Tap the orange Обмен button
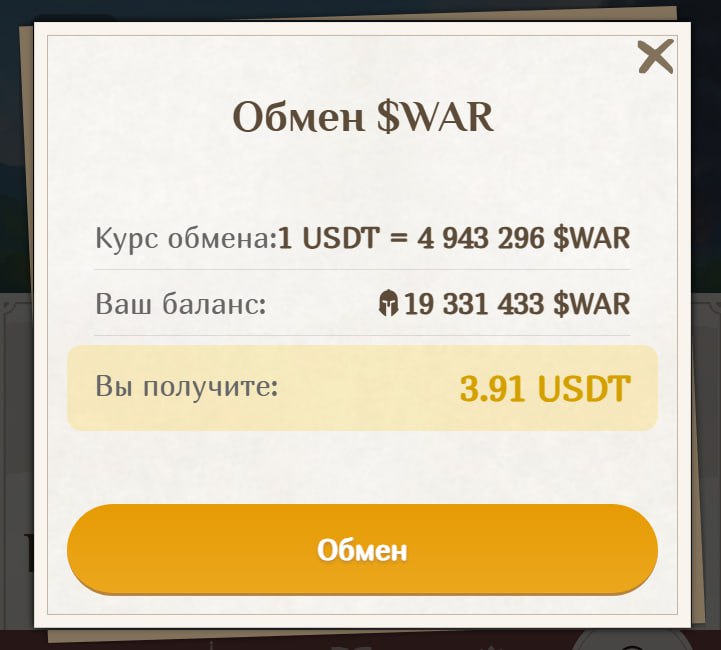The width and height of the screenshot is (721, 650). click(x=362, y=550)
